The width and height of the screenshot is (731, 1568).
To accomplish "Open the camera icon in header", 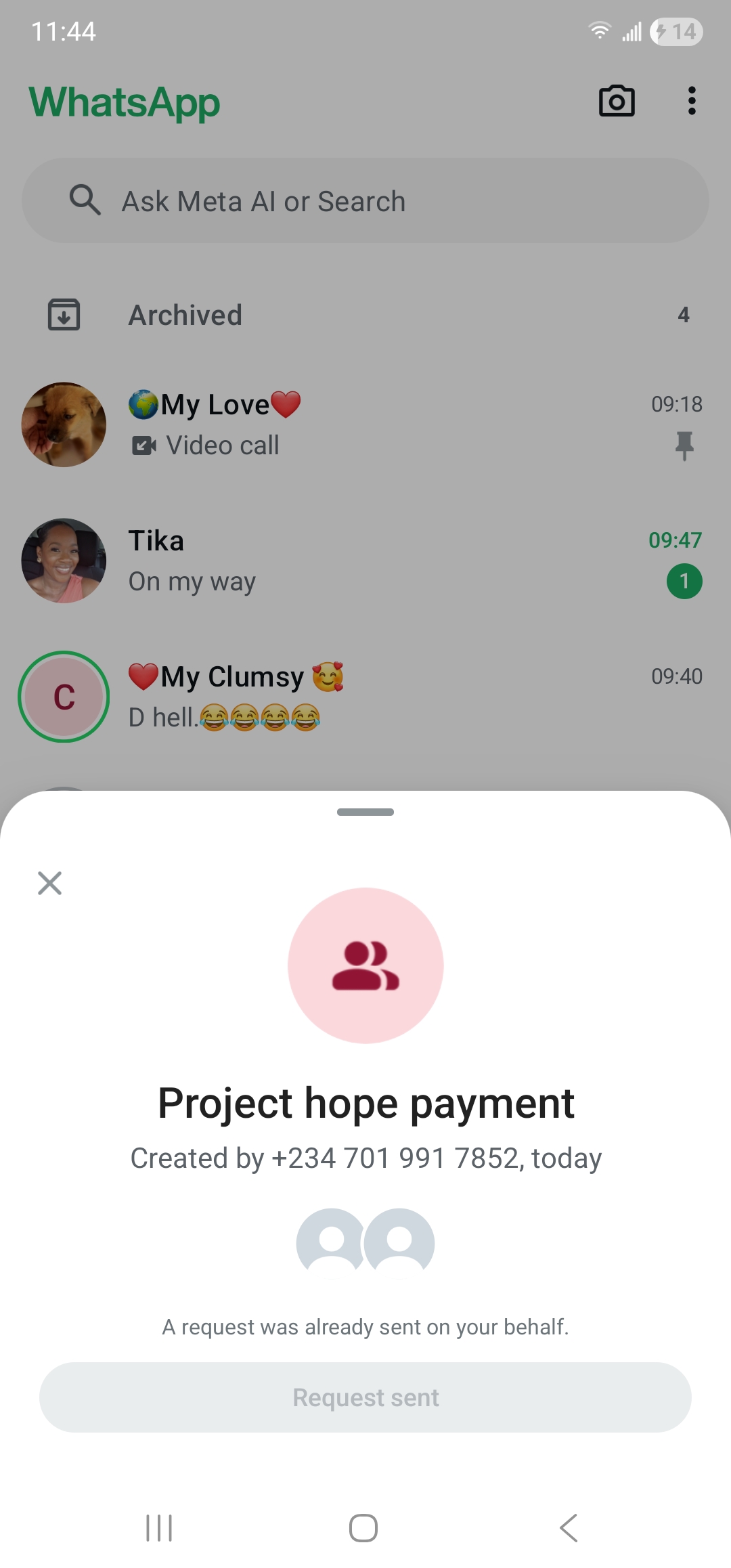I will [x=617, y=102].
